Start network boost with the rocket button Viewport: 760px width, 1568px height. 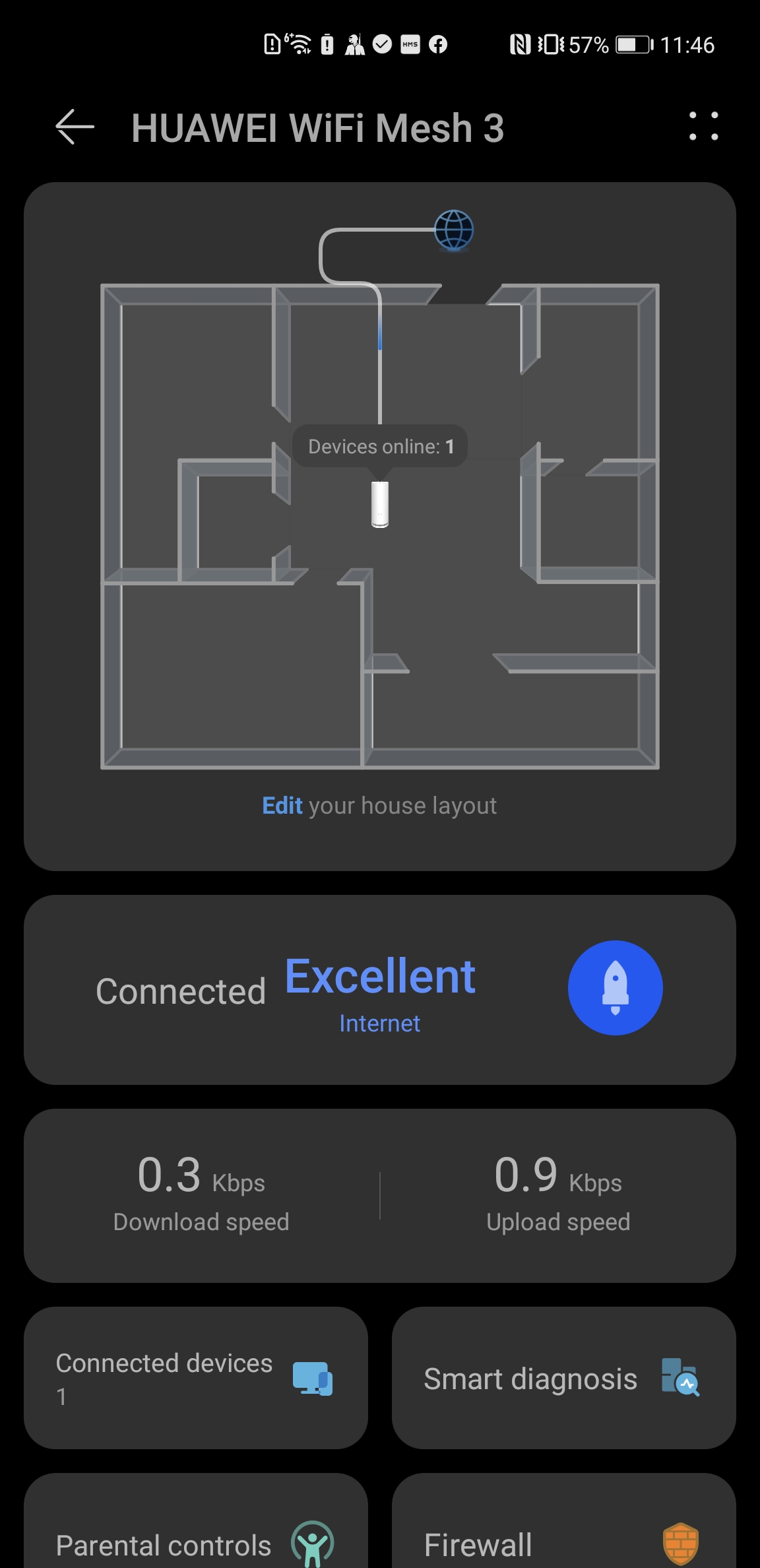616,988
